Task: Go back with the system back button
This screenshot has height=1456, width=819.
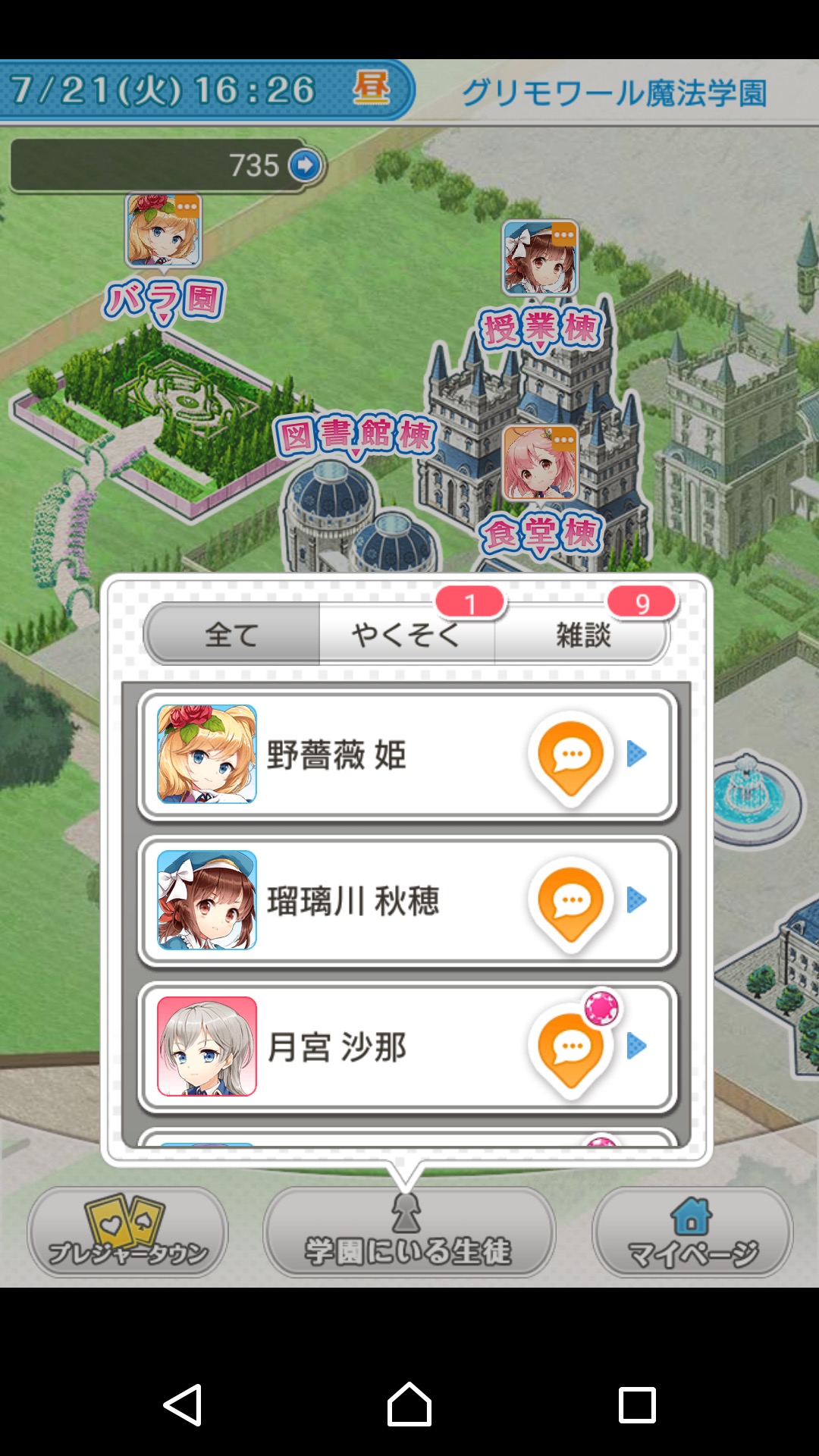Action: [x=183, y=1404]
